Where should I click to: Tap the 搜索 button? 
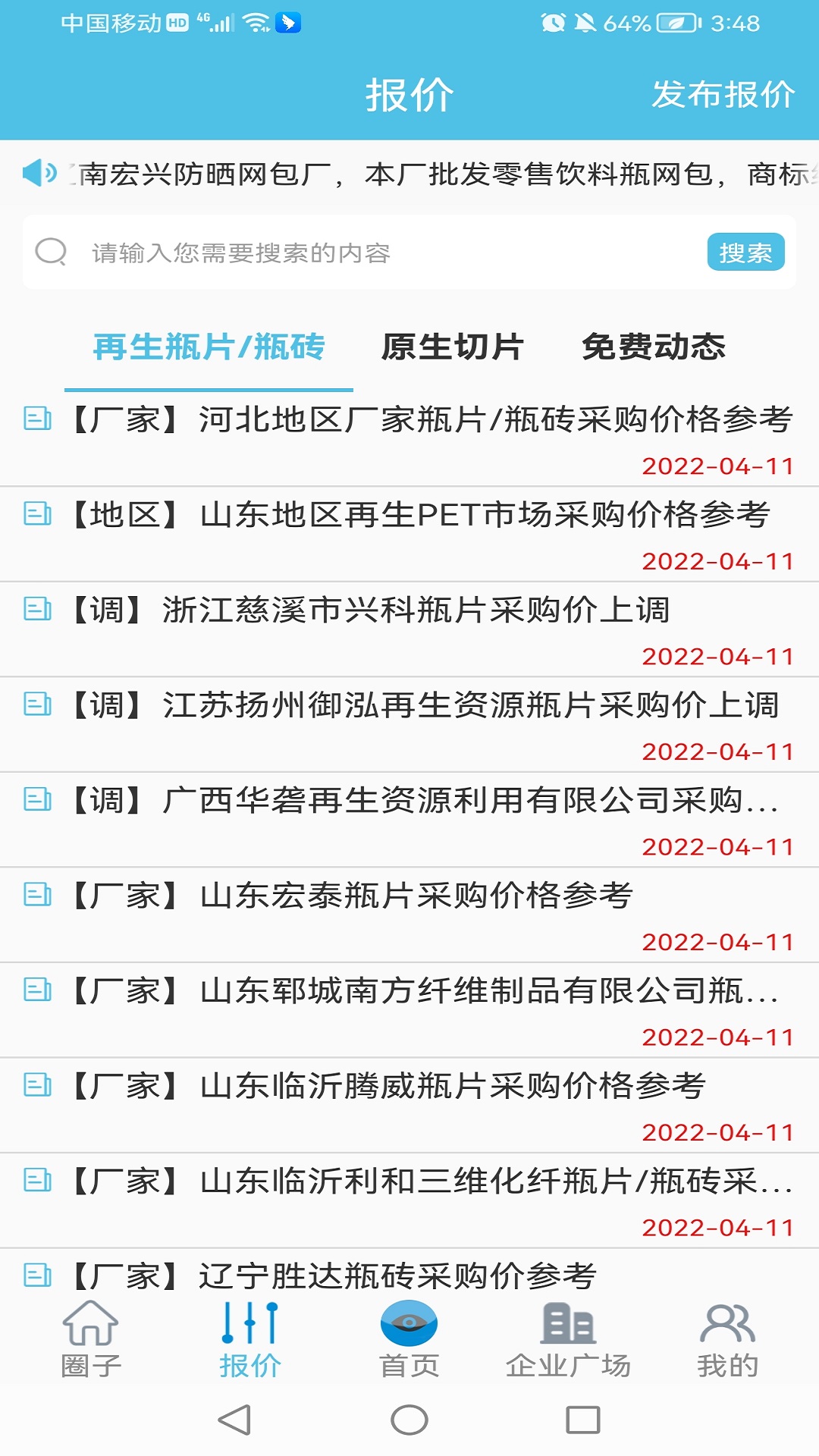click(x=745, y=253)
